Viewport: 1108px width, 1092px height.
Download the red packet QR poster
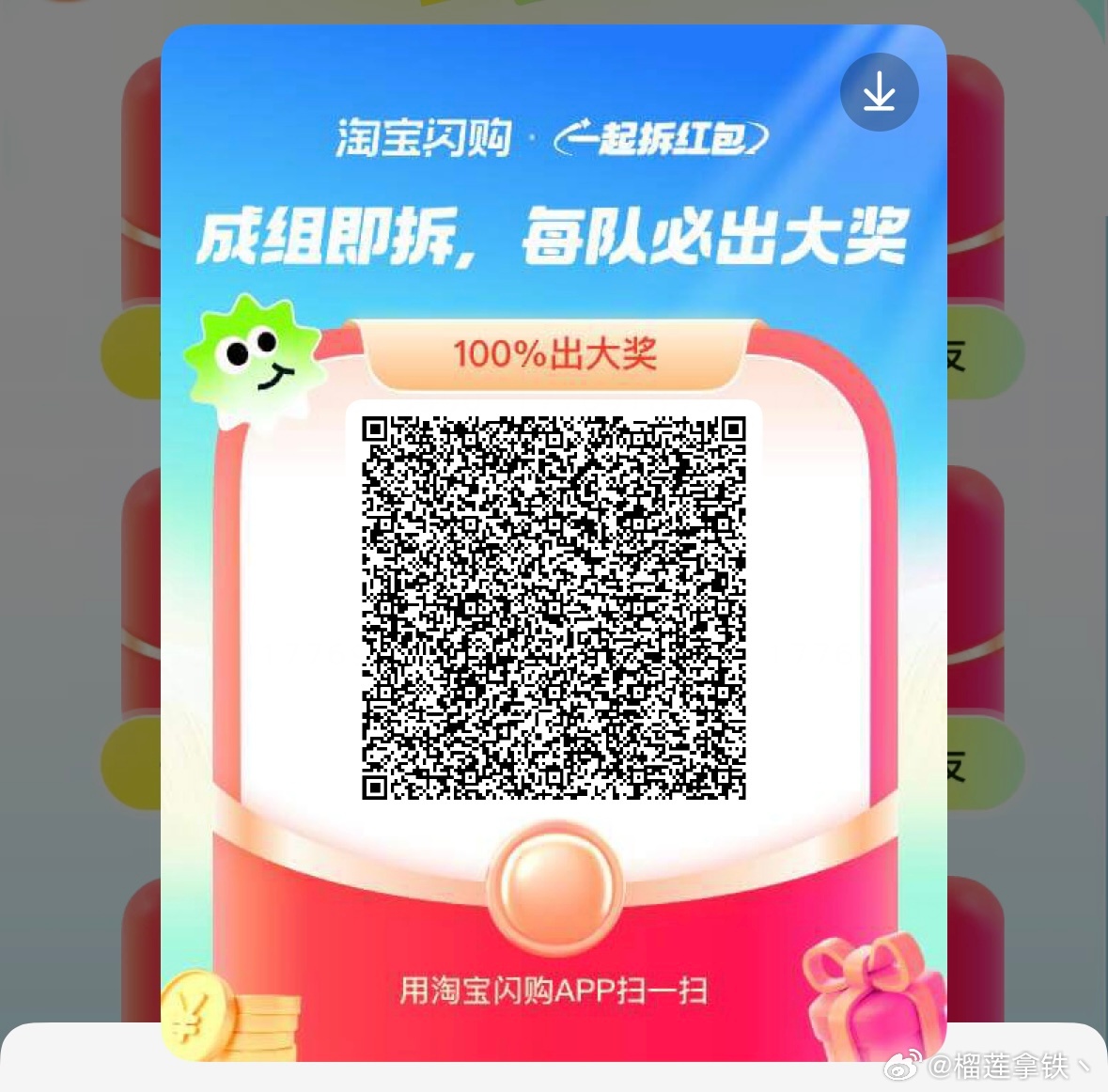(x=879, y=92)
